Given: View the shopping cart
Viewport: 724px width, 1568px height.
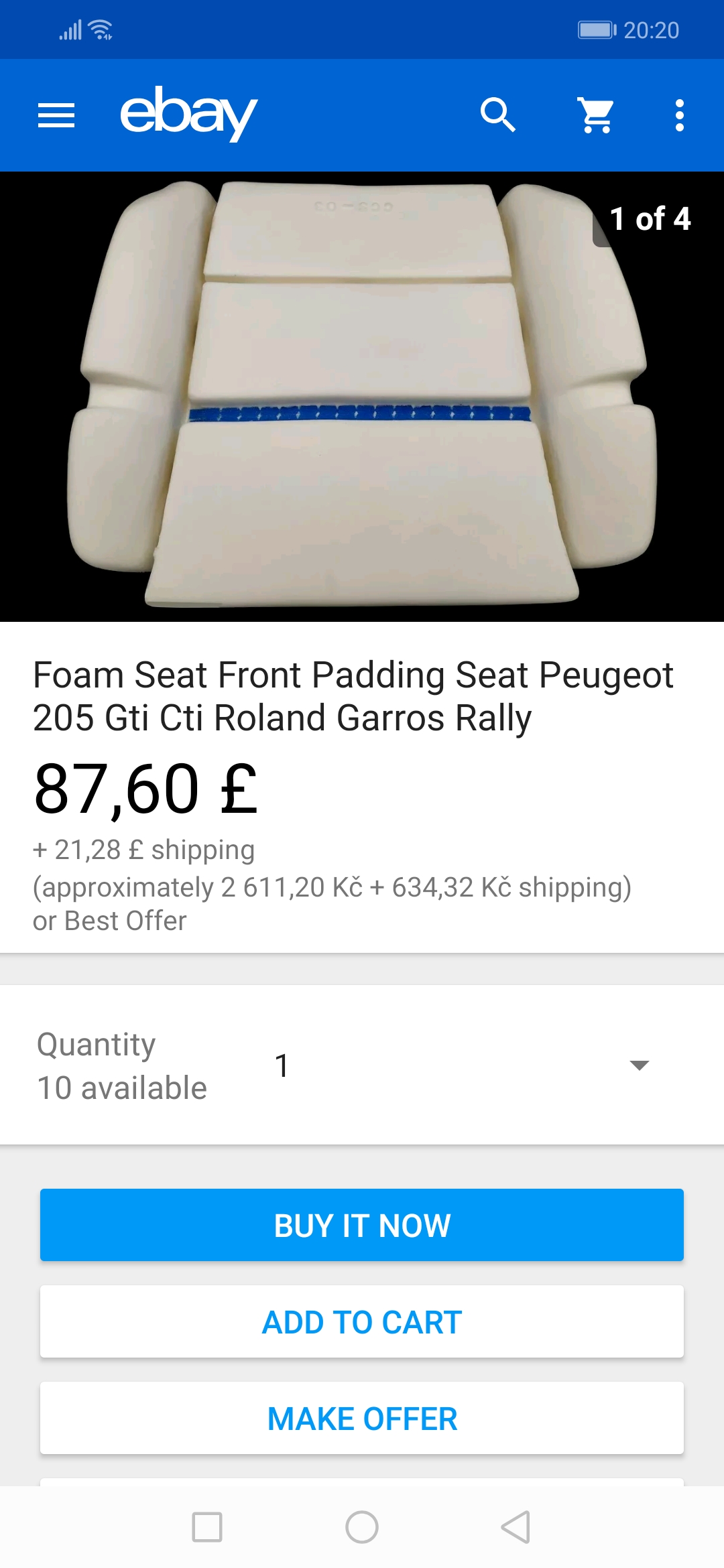Looking at the screenshot, I should click(596, 115).
